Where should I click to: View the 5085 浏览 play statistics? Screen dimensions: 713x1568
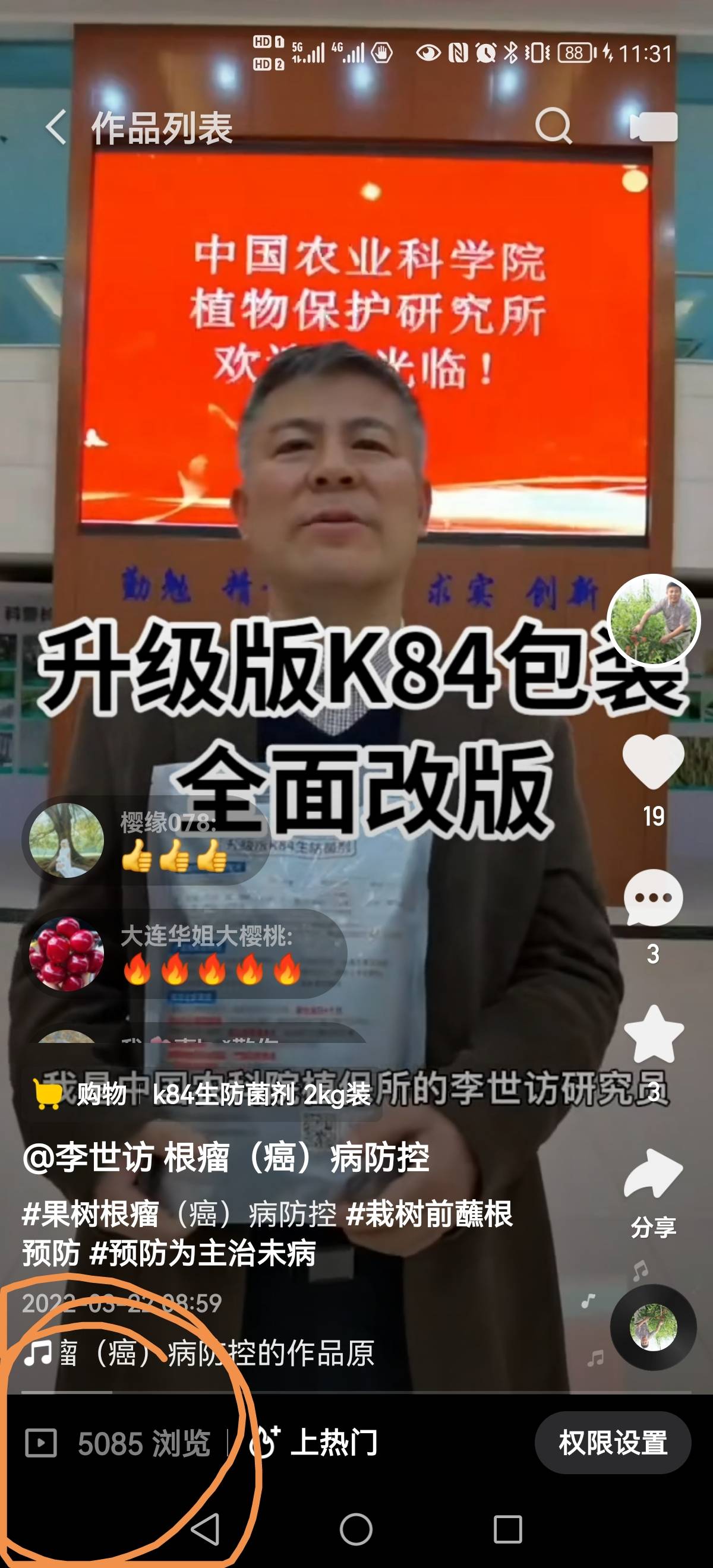[x=118, y=1443]
